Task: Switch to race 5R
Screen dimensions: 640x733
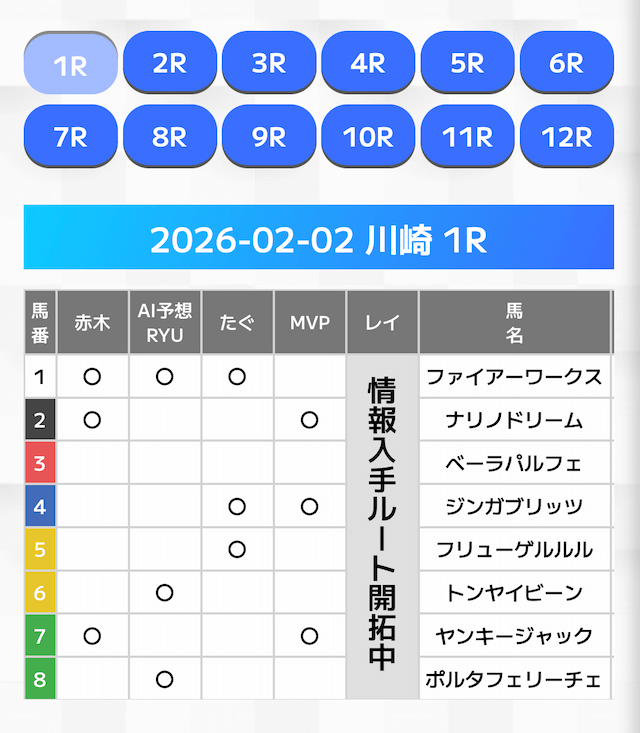Action: [467, 63]
